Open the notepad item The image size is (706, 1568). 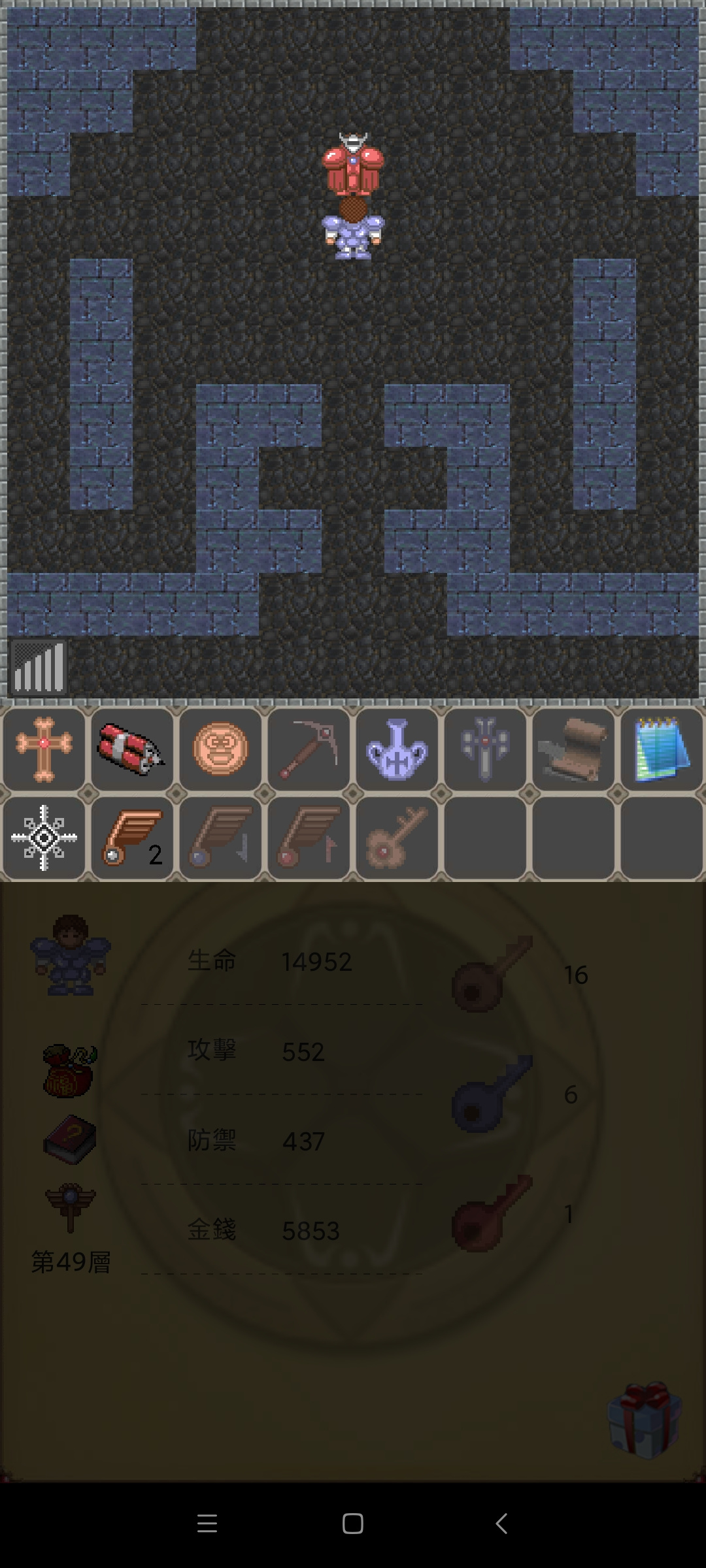662,749
